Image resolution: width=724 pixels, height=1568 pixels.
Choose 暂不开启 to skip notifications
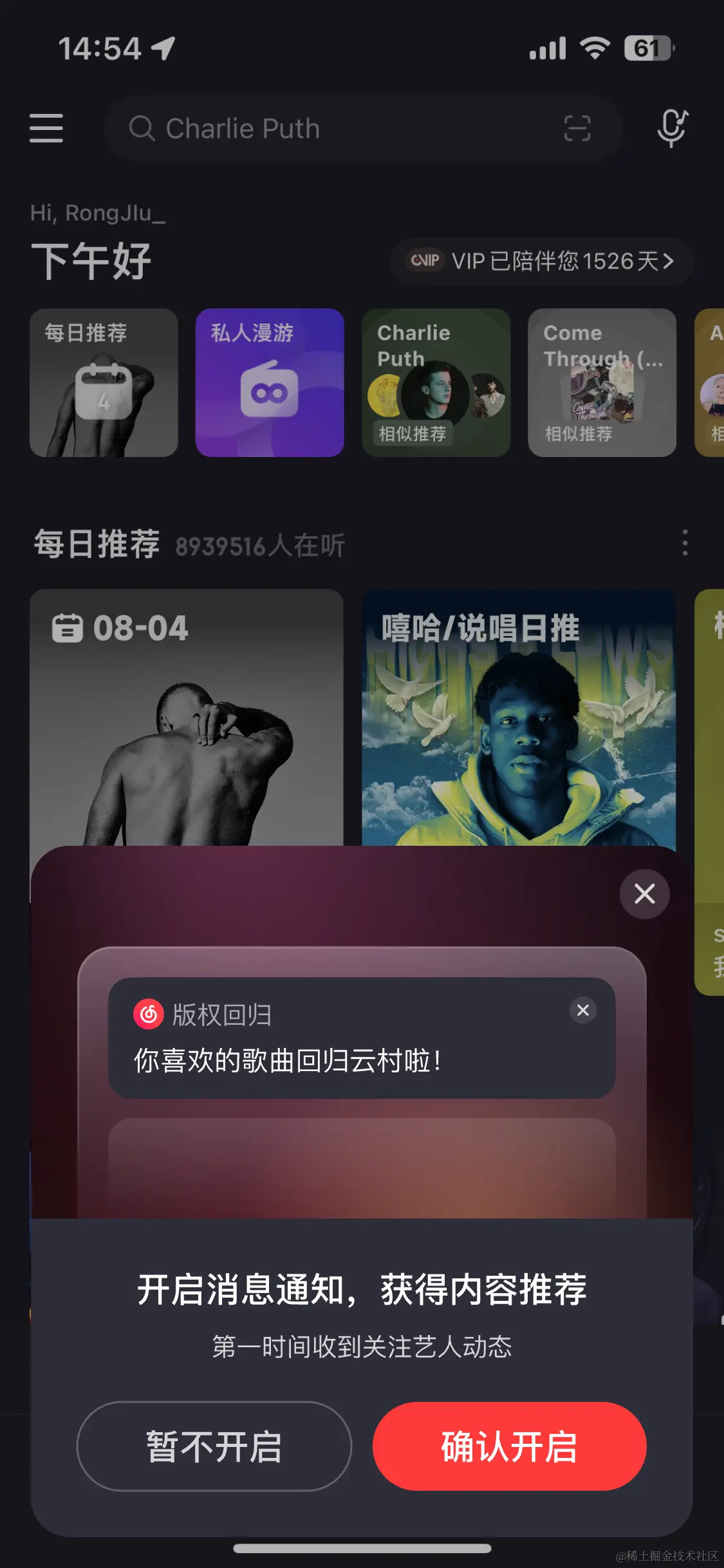pos(214,1446)
